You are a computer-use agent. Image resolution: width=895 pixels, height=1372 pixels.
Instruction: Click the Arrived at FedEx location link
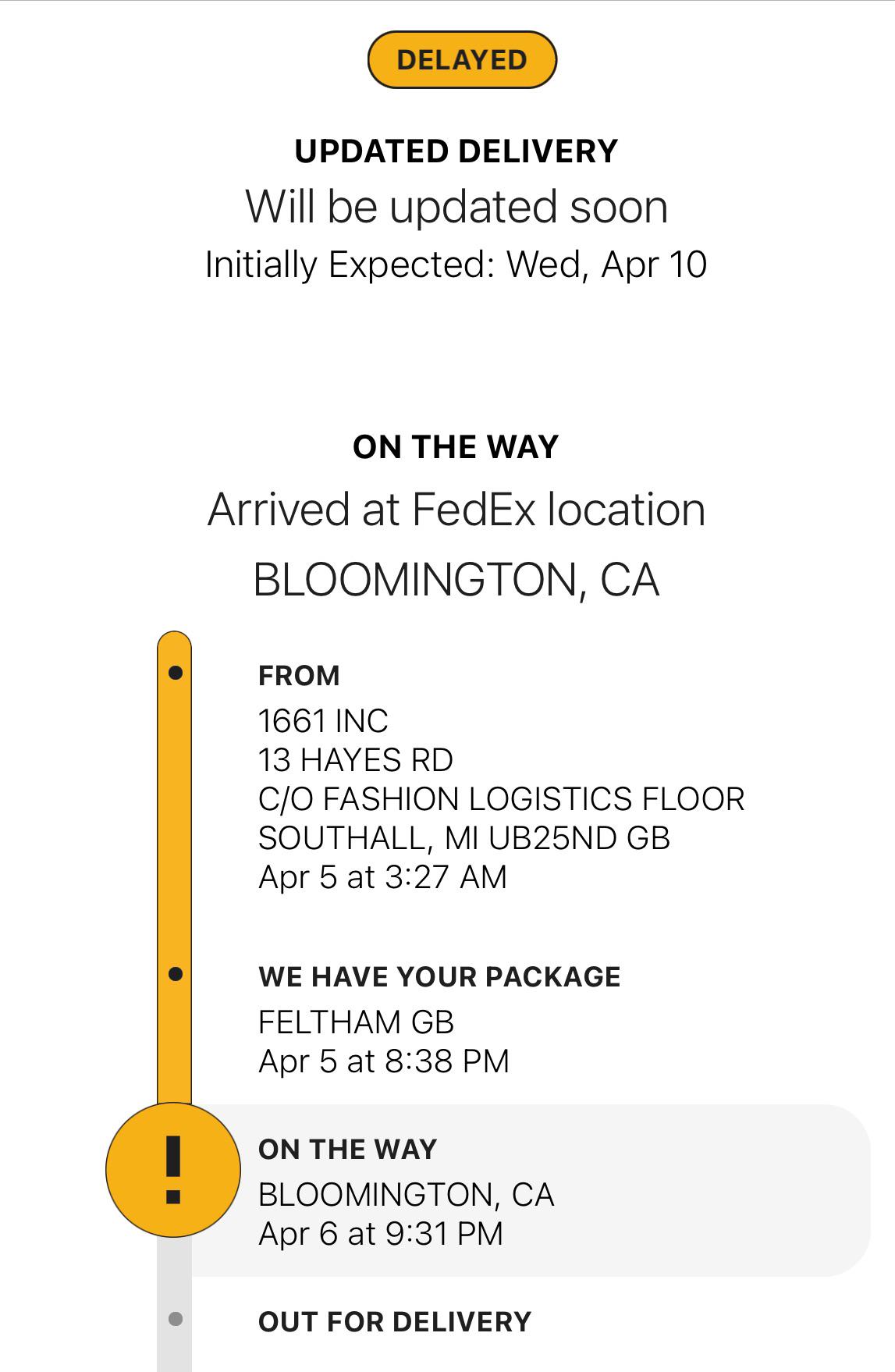(456, 511)
